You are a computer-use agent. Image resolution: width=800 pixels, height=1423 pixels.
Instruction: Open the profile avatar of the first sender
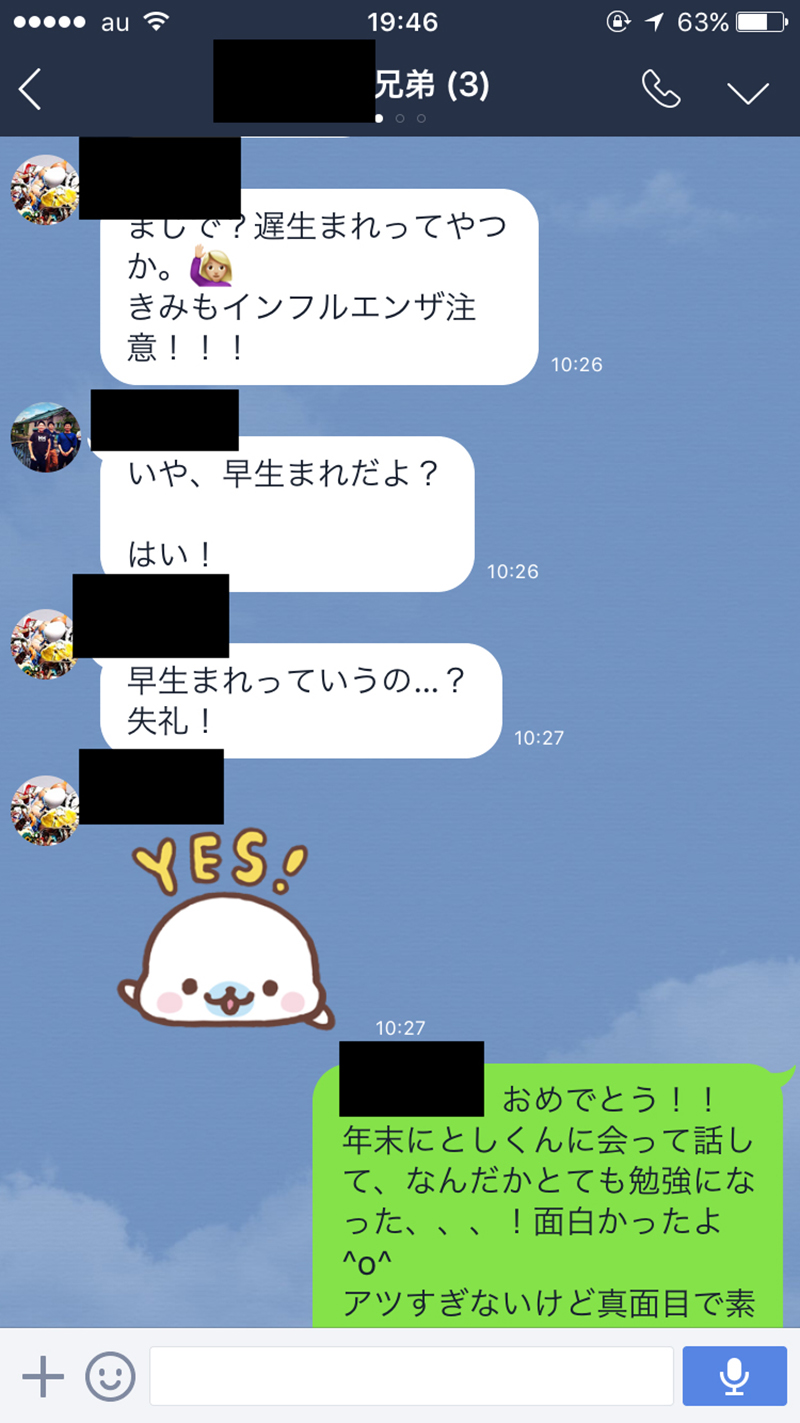click(44, 190)
